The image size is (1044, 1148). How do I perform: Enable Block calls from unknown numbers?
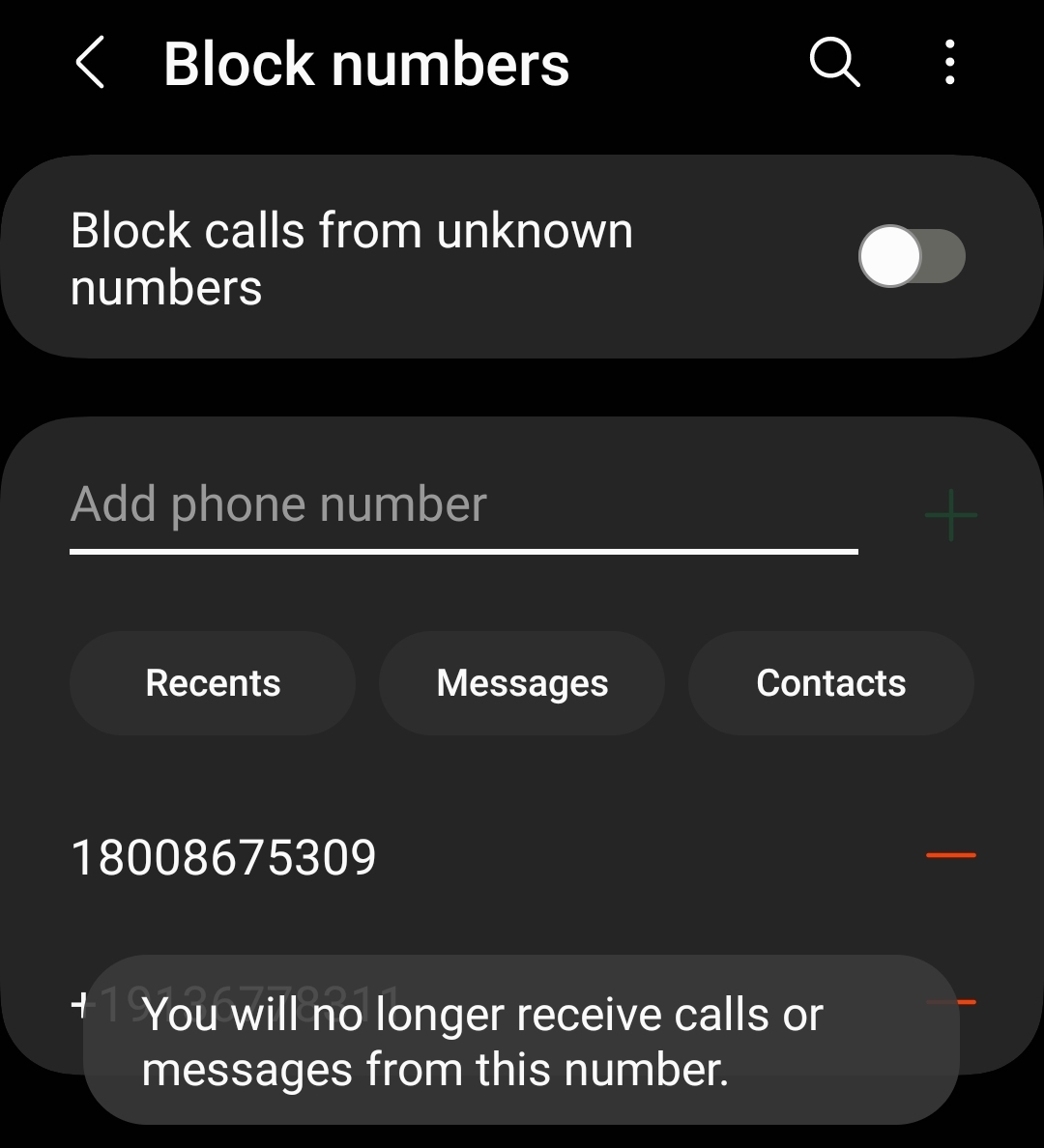click(x=912, y=257)
